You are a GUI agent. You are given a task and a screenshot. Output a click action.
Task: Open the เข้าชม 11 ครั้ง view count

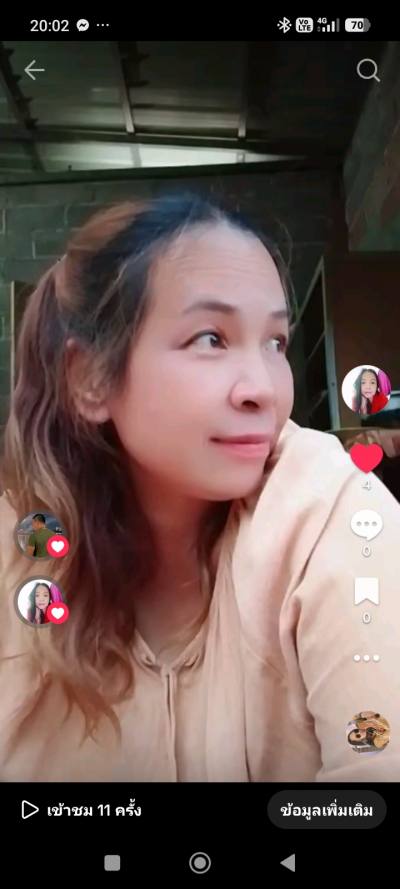tap(81, 810)
